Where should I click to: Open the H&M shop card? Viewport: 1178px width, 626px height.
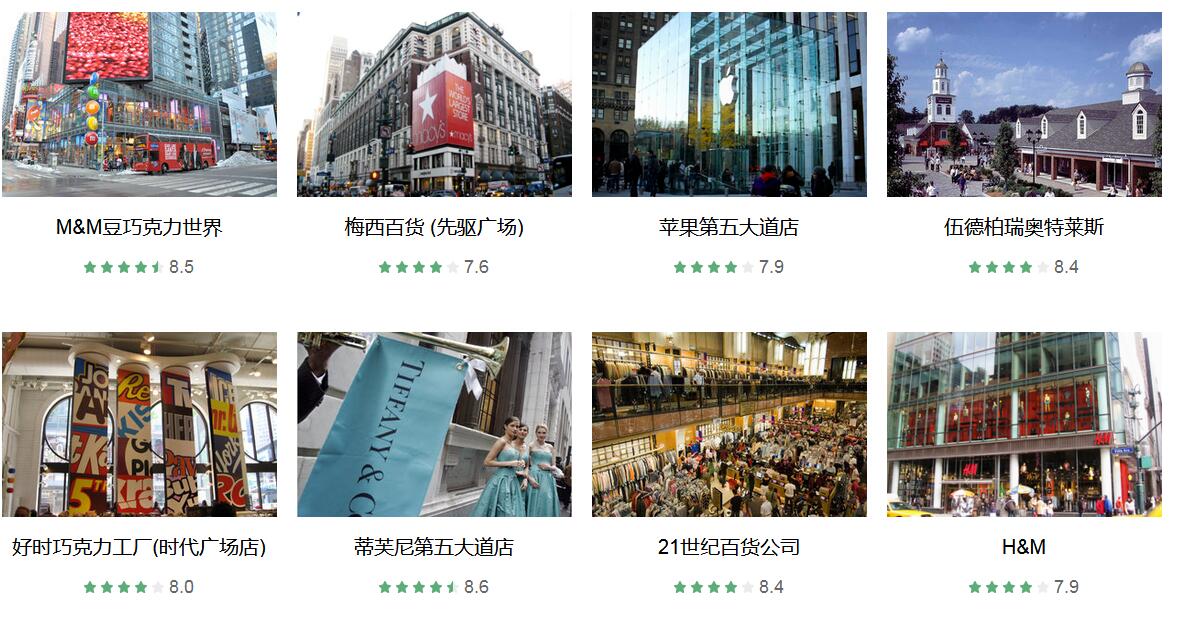click(1024, 425)
